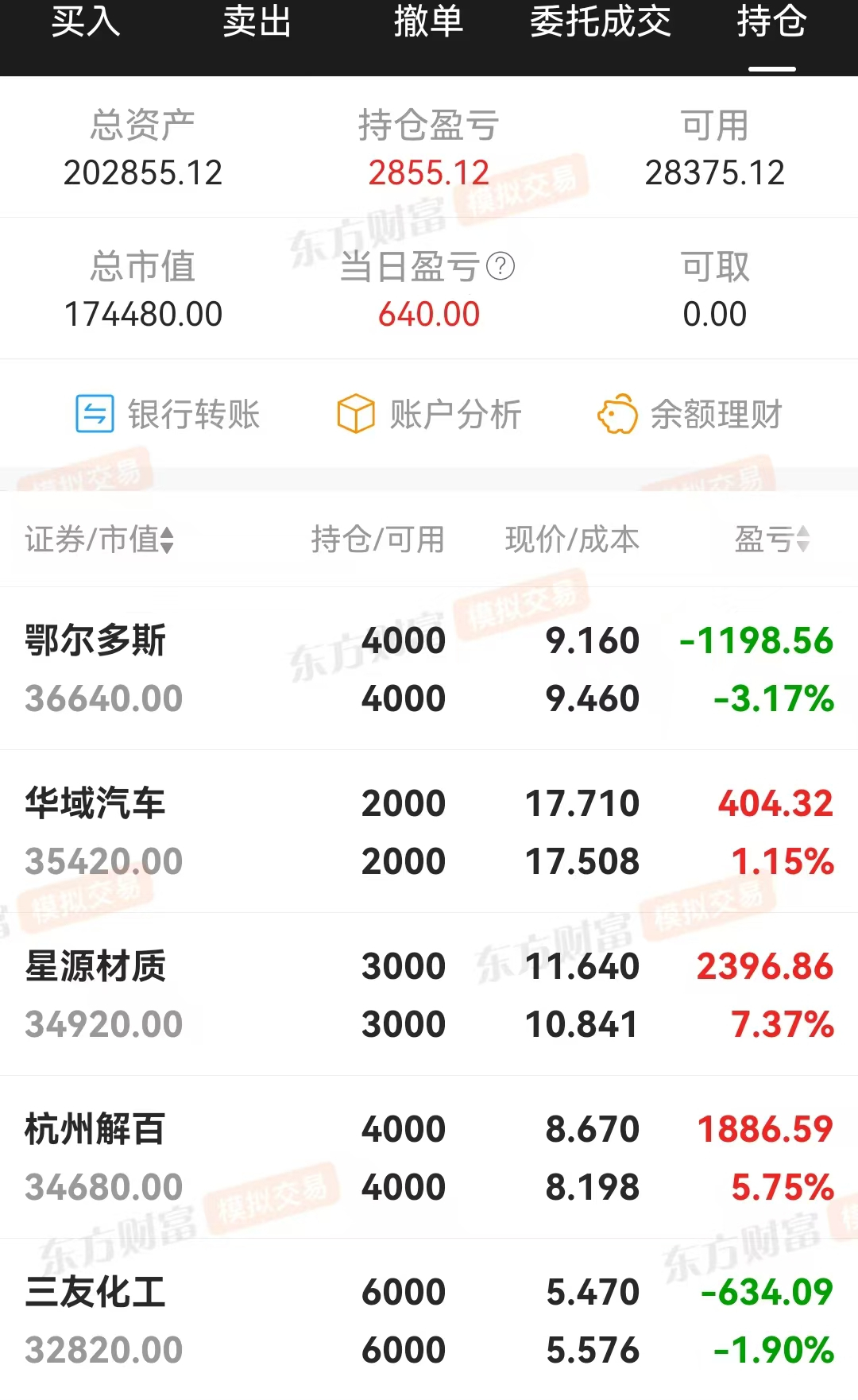Tap the 可取 amount value
Screen dimensions: 858x1400
pos(713,315)
